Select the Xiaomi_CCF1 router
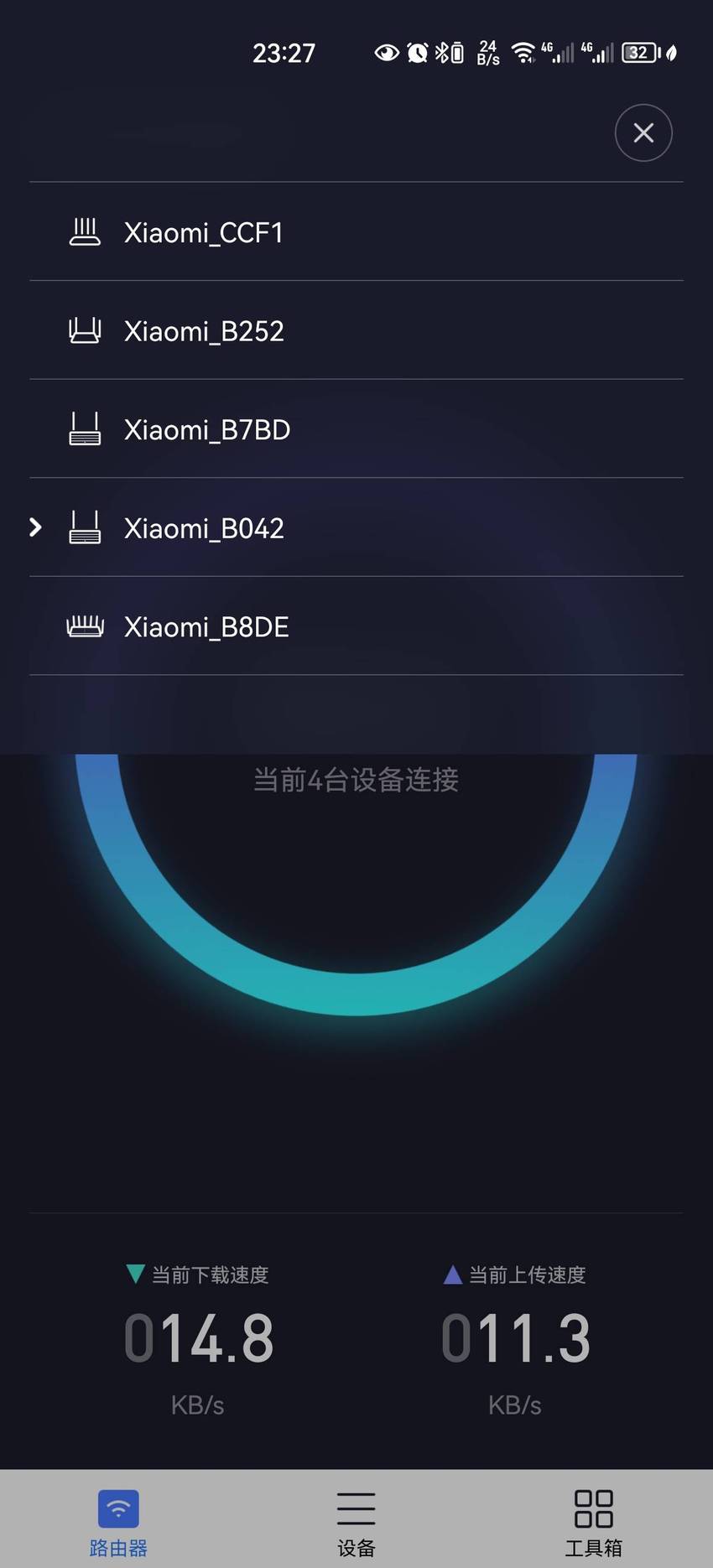Screen dimensions: 713x1568 (356, 231)
